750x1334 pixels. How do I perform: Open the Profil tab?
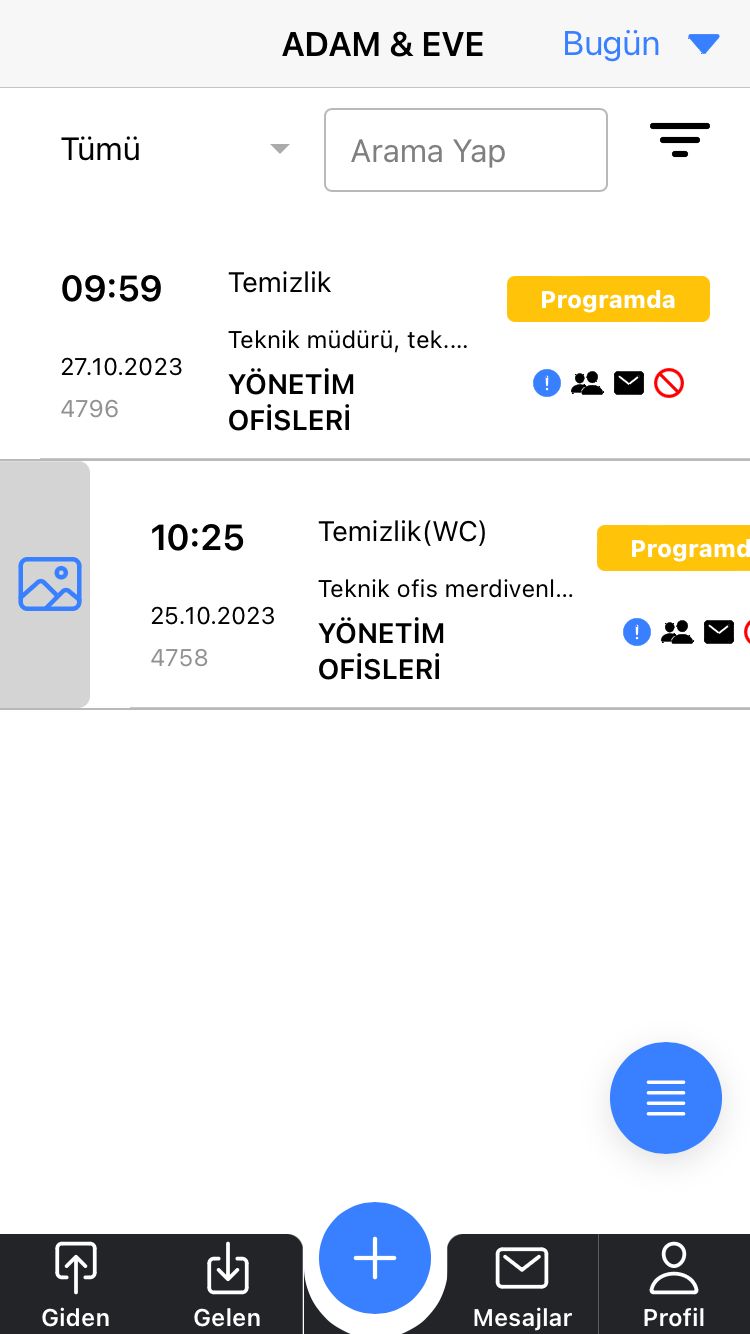[673, 1285]
